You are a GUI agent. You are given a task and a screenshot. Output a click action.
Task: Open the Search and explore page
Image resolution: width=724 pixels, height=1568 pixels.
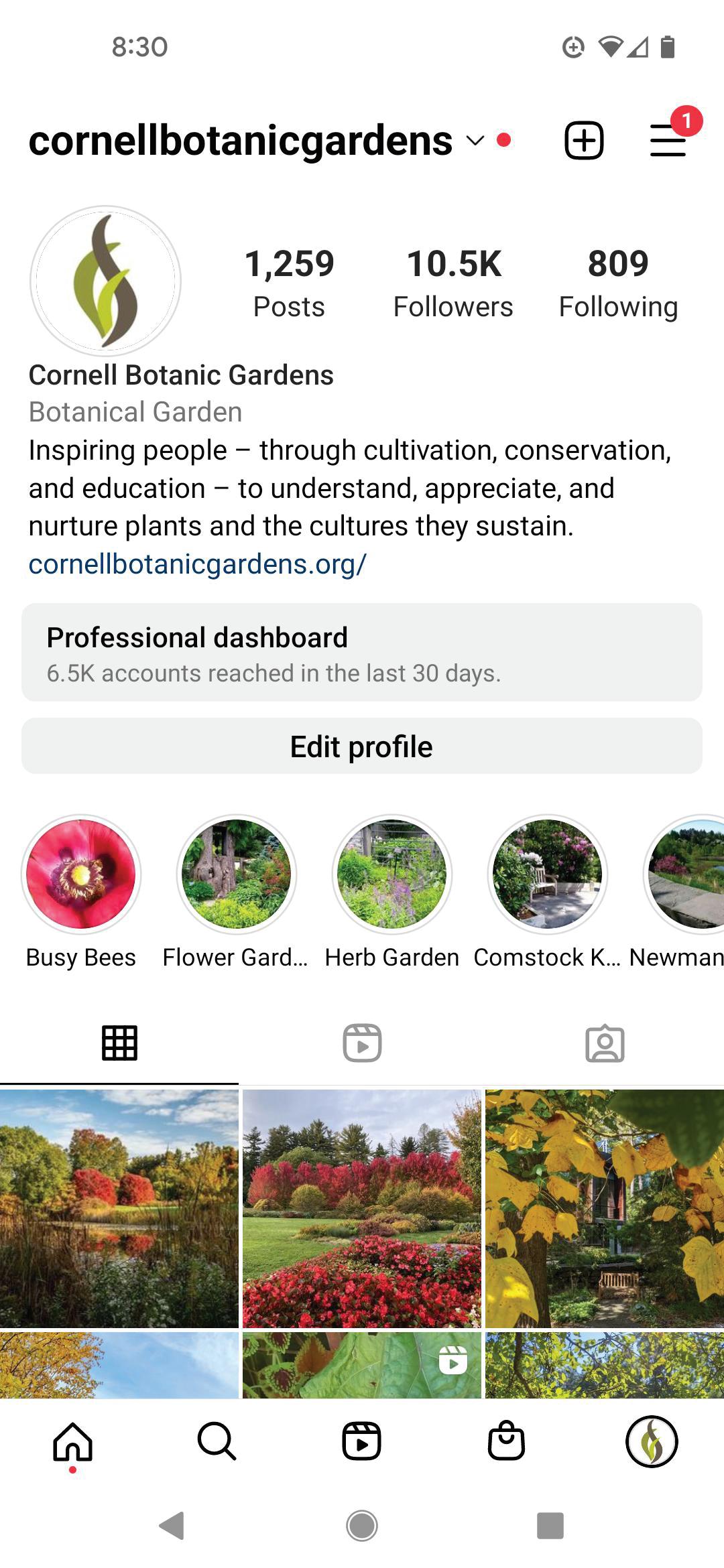(x=217, y=1441)
